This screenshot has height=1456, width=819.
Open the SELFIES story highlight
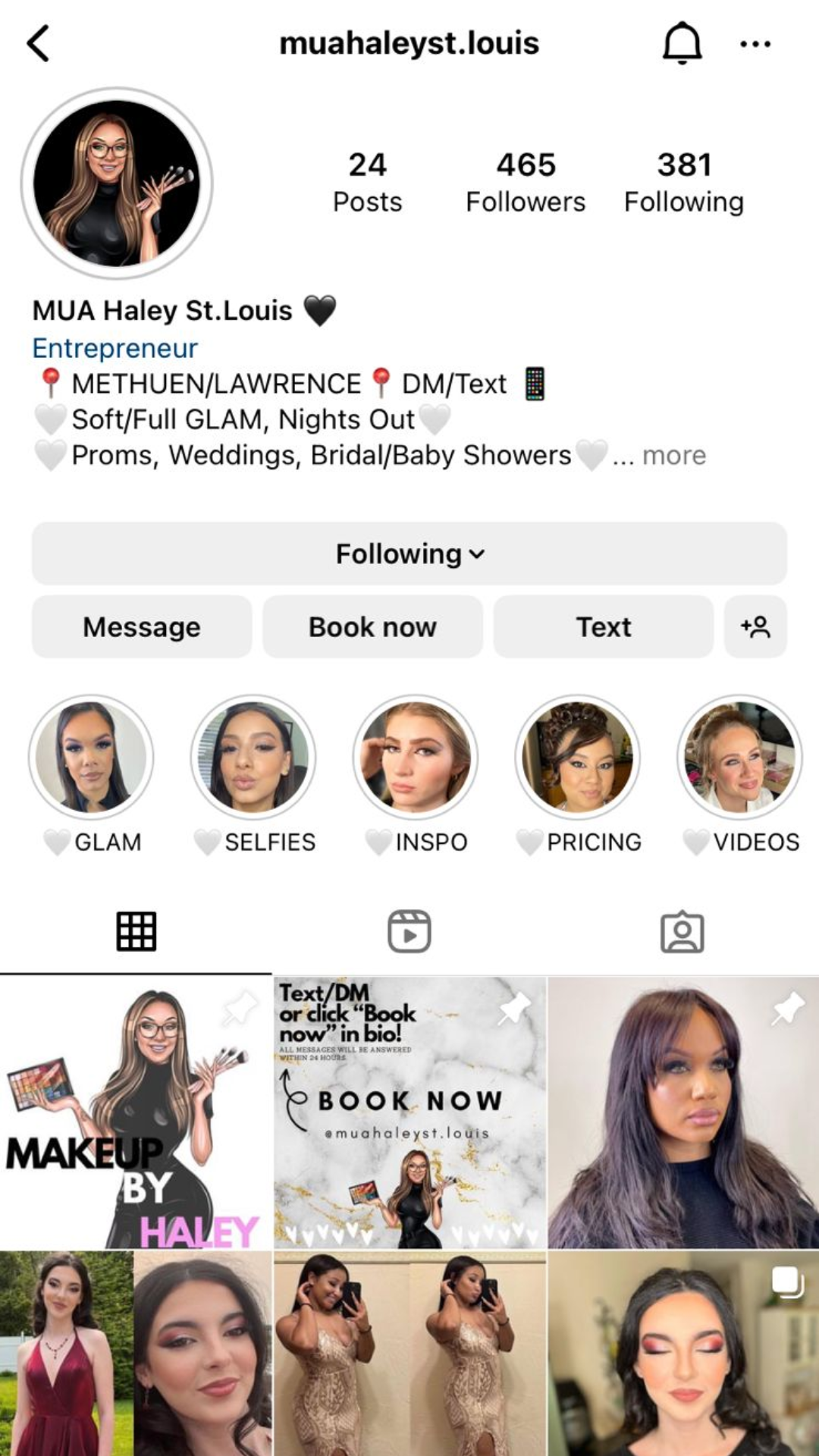pos(253,758)
